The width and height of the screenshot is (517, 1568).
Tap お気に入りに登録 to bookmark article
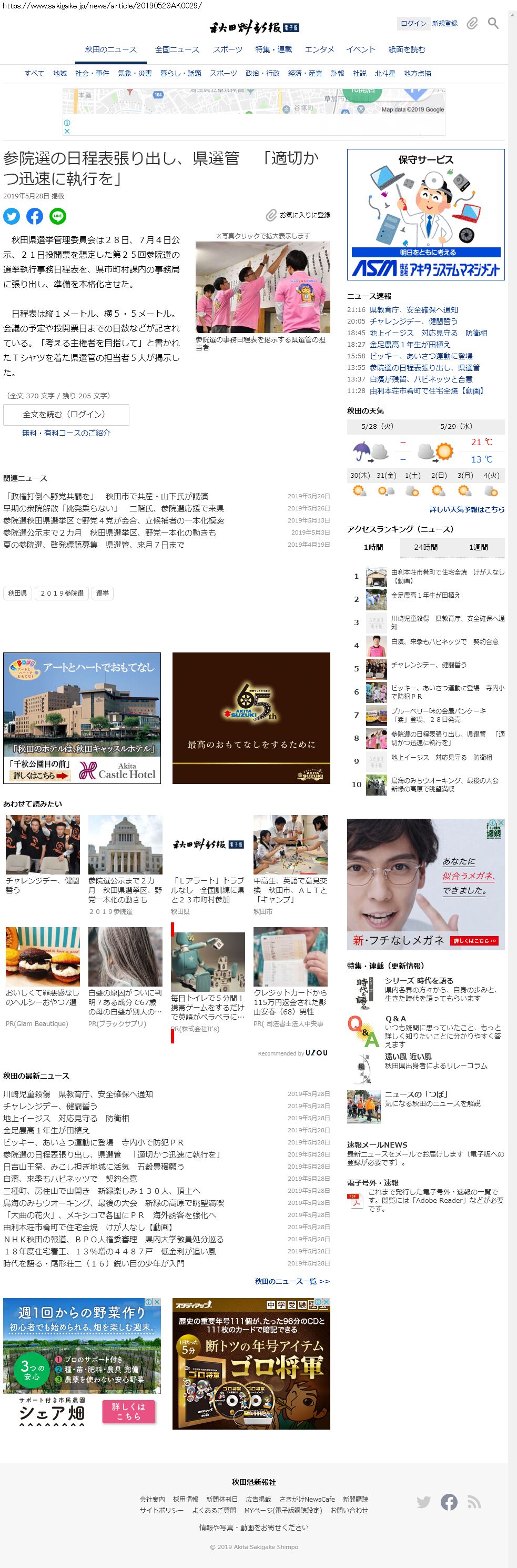(299, 215)
